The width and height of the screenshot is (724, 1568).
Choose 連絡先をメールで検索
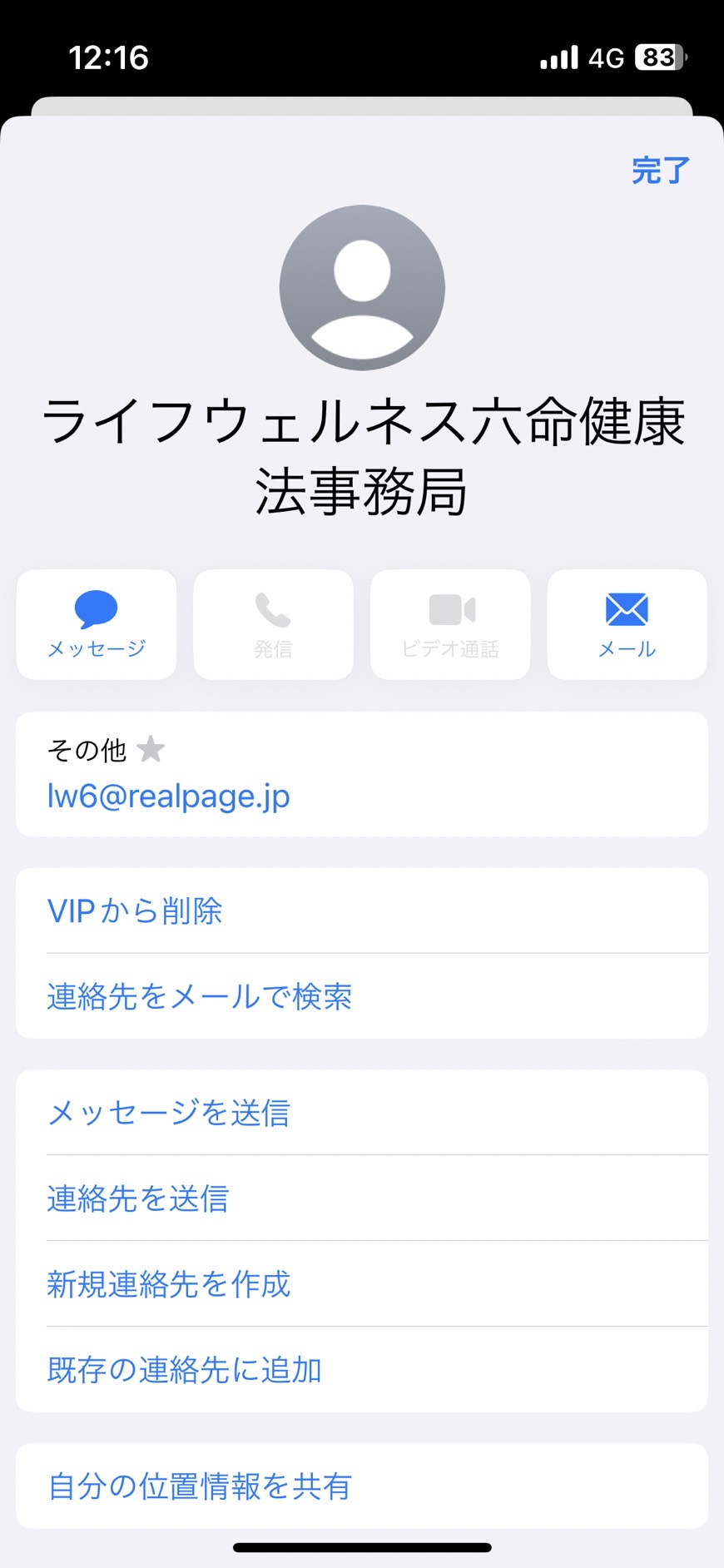point(362,996)
